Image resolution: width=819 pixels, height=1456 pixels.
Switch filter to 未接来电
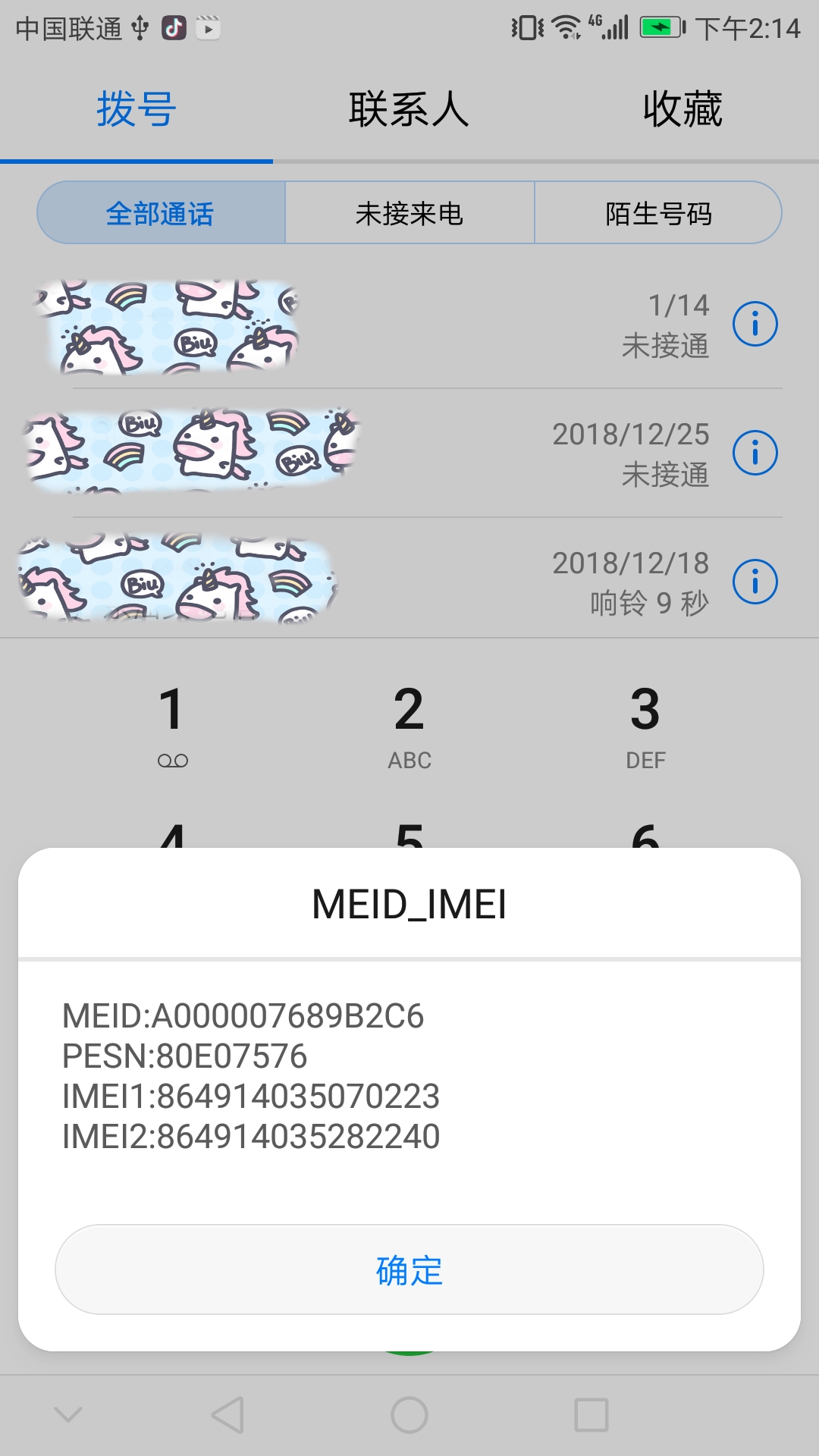409,213
